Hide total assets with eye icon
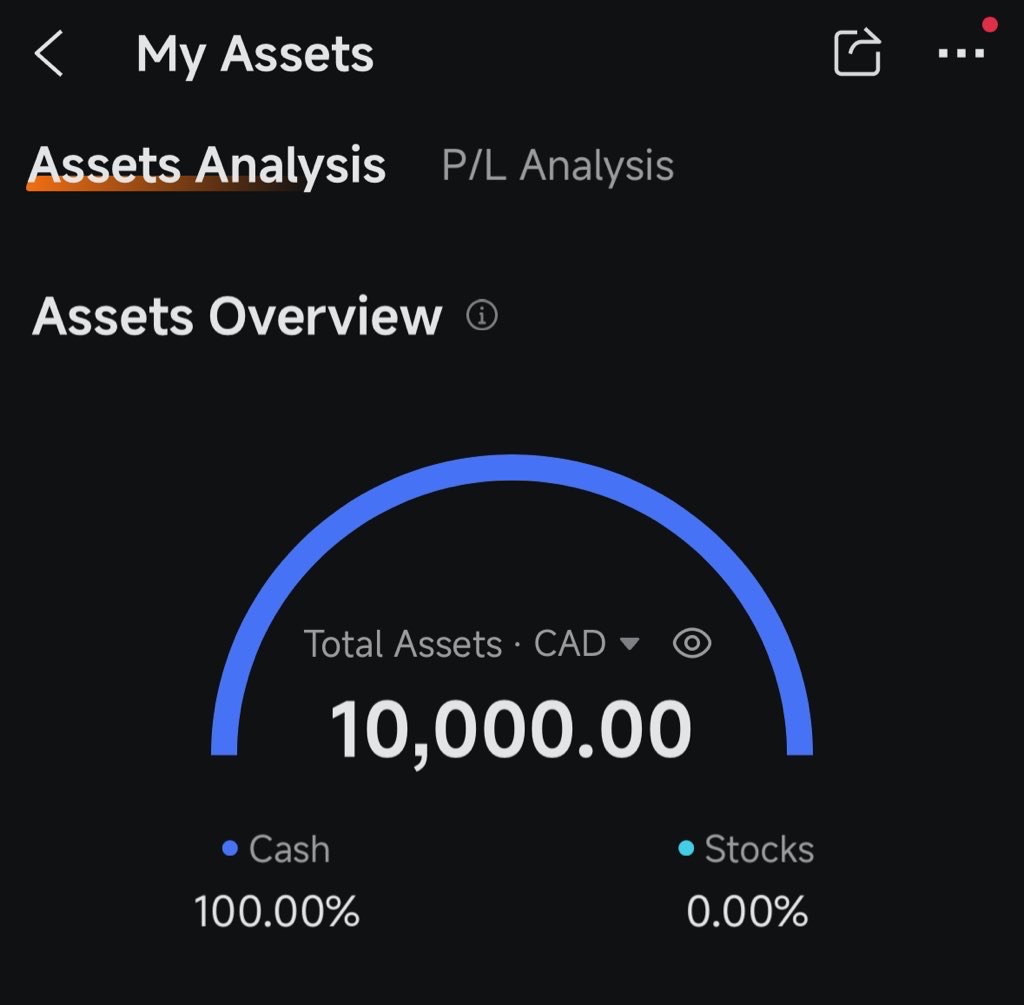1024x1005 pixels. (692, 644)
